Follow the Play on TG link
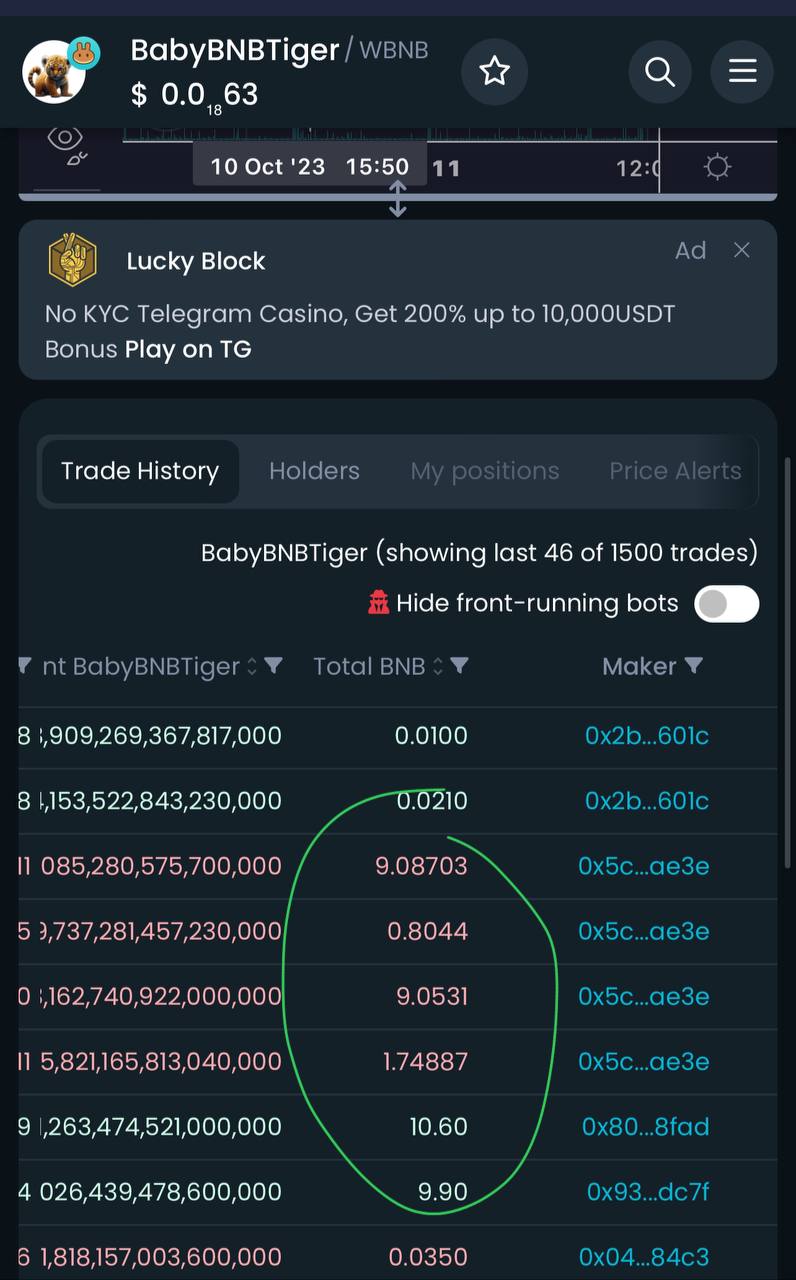Image resolution: width=796 pixels, height=1280 pixels. (x=188, y=349)
